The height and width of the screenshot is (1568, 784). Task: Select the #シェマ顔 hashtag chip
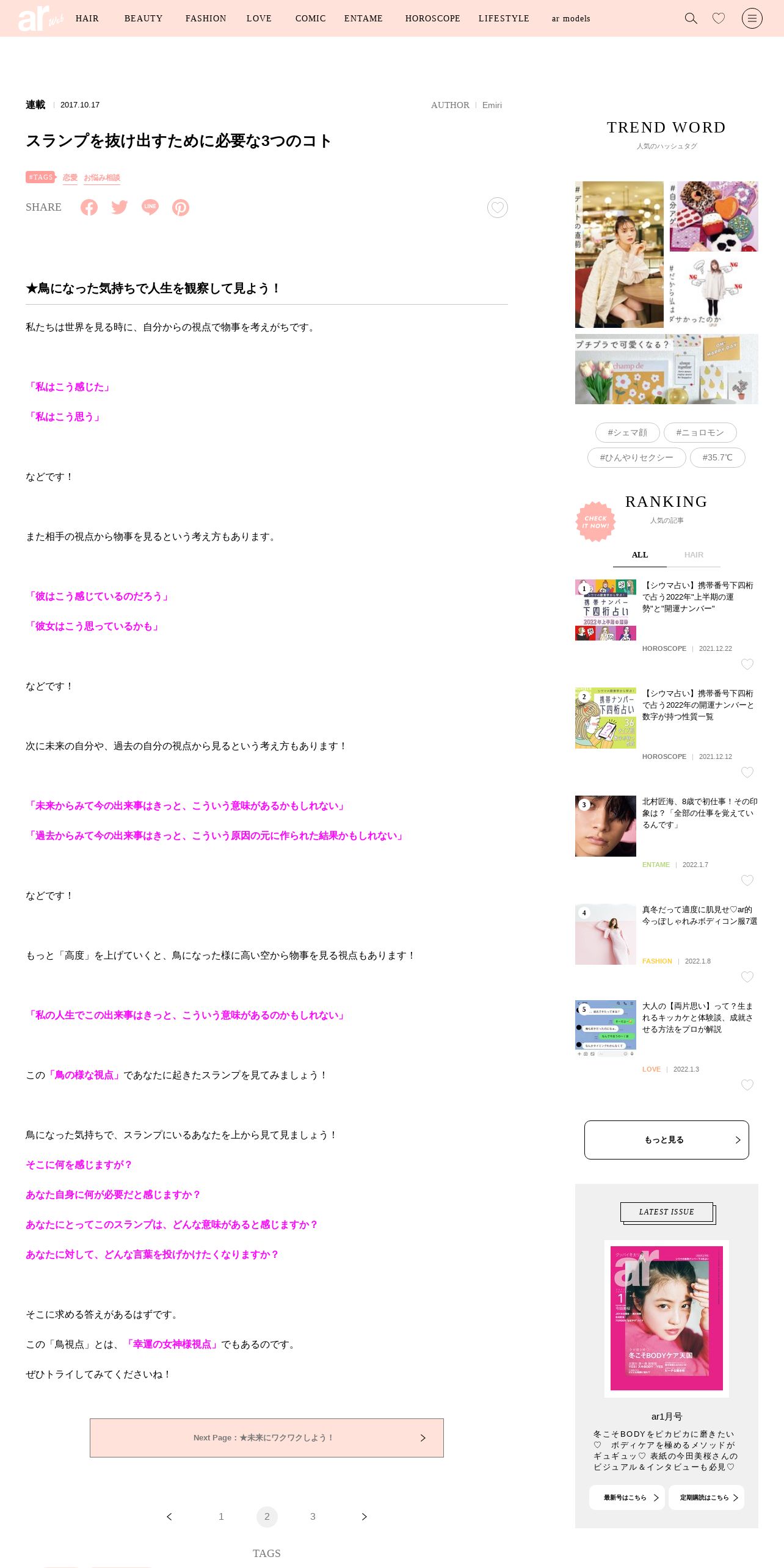[x=628, y=432]
